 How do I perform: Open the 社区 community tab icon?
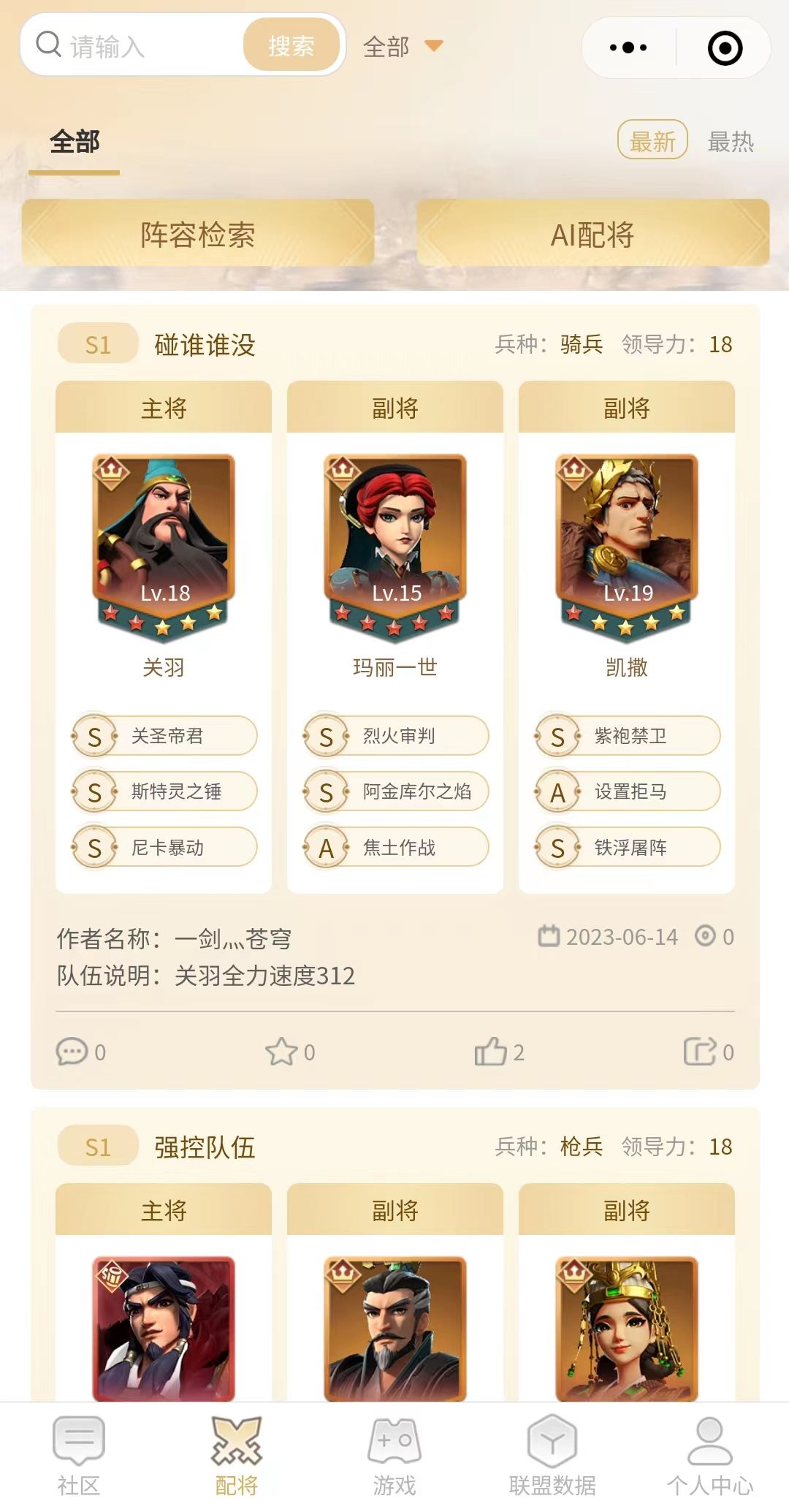tap(77, 1443)
